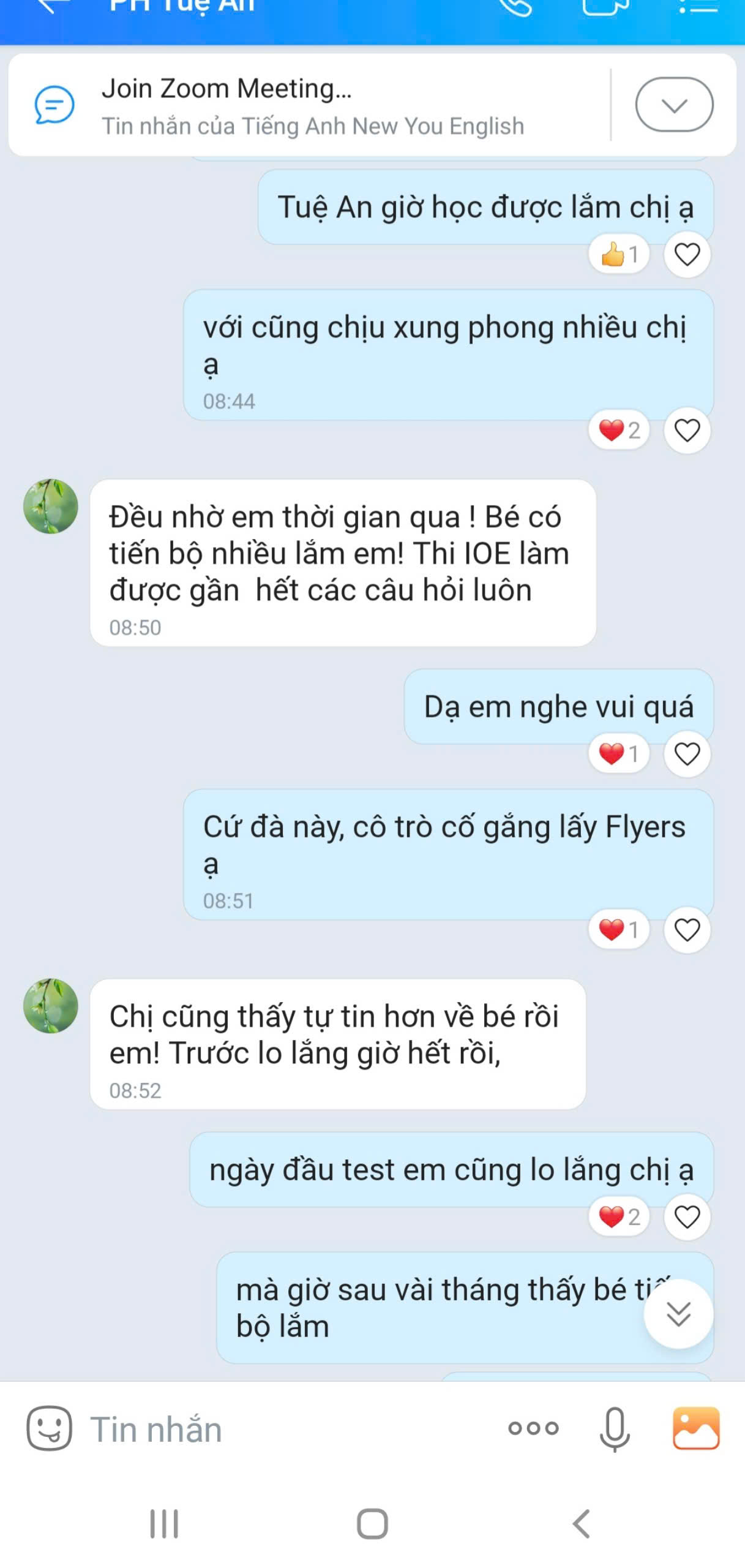
Task: Heart the 'ngày đầu test em cũng lo lắng' message
Action: point(687,1217)
